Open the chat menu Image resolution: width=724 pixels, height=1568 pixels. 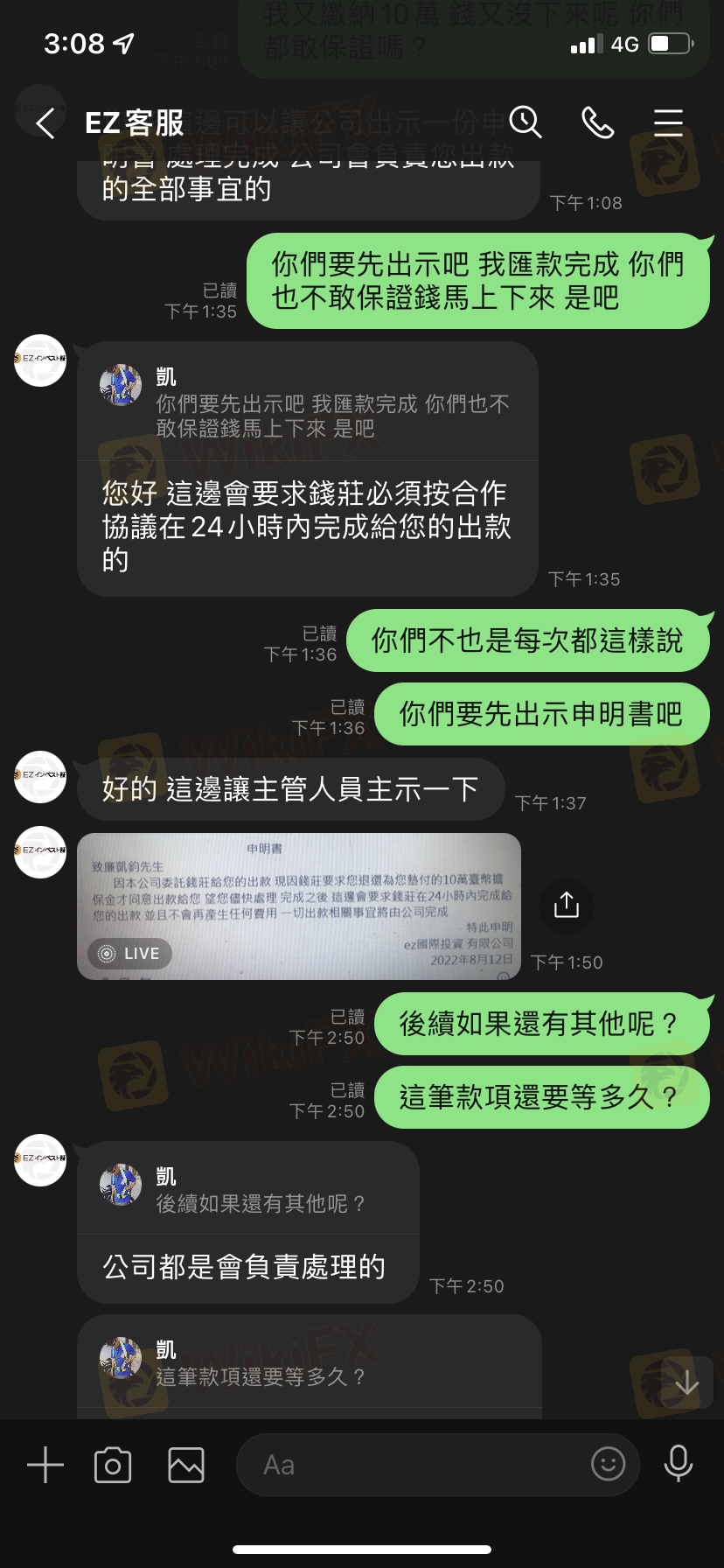(668, 122)
